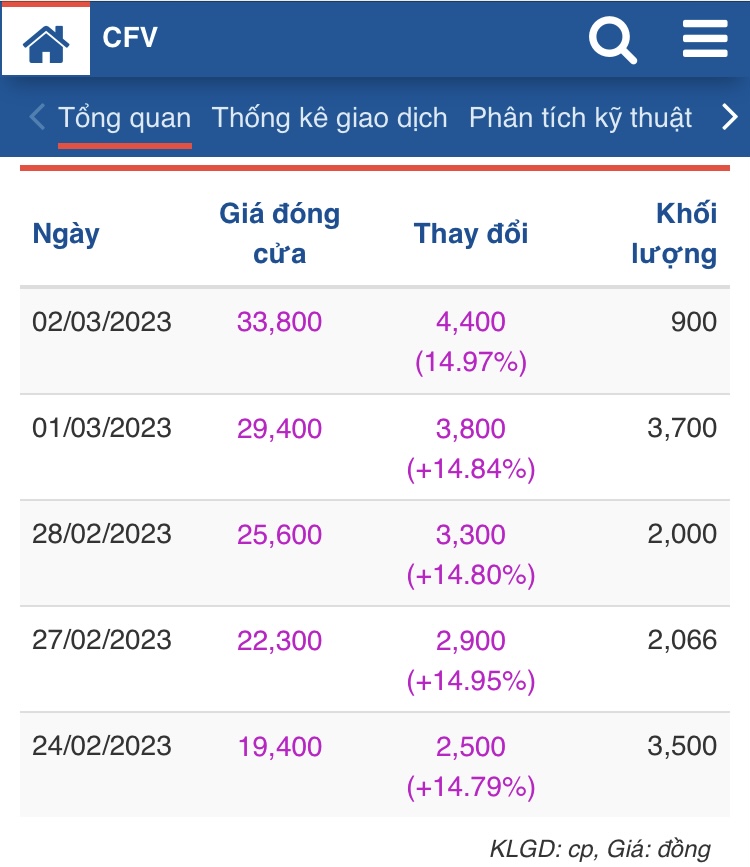The width and height of the screenshot is (750, 867).
Task: Go to the home page icon
Action: 45,41
